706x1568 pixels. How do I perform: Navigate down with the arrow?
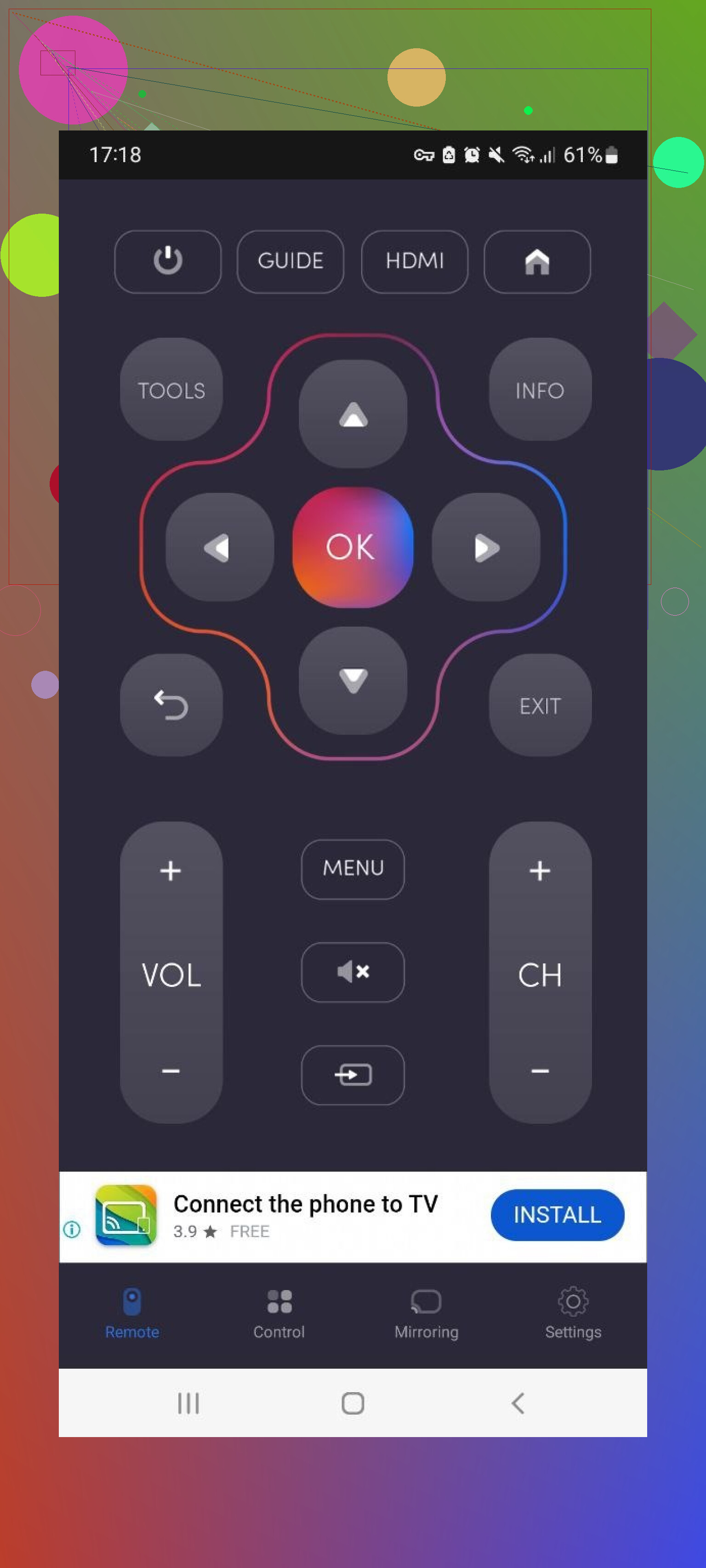353,680
